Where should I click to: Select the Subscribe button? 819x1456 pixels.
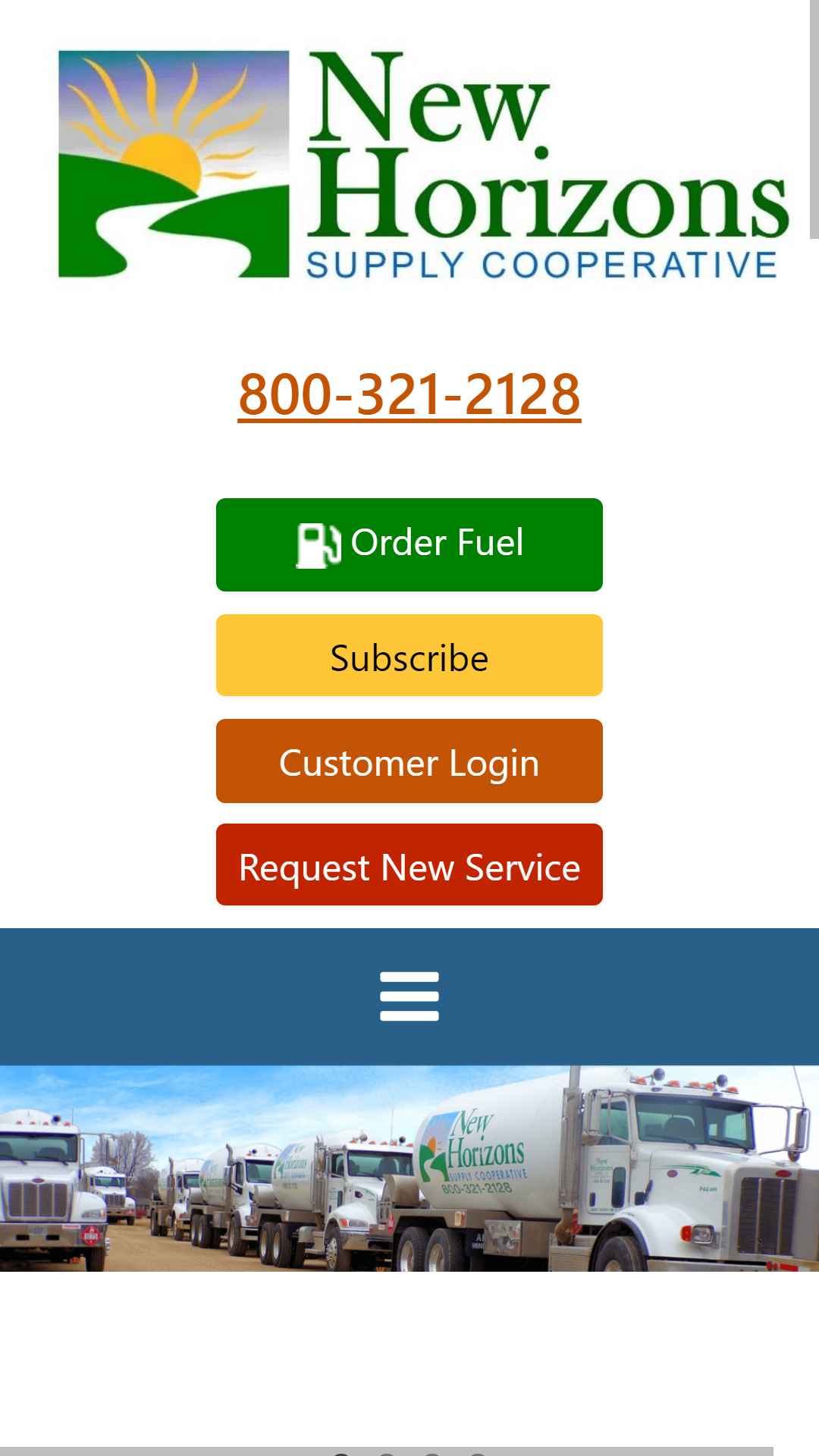(x=409, y=655)
